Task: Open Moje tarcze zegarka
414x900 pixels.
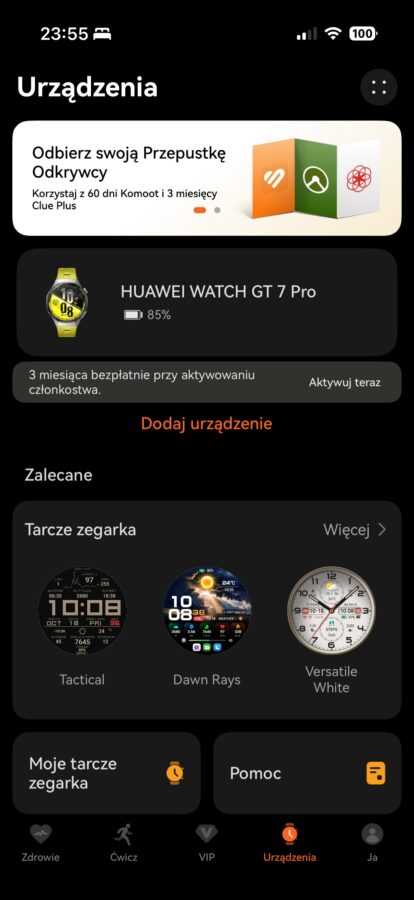Action: coord(107,773)
